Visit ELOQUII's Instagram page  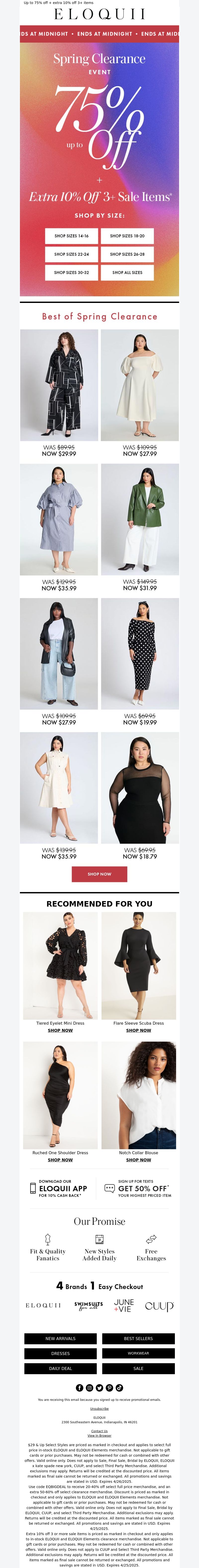coord(90,1388)
